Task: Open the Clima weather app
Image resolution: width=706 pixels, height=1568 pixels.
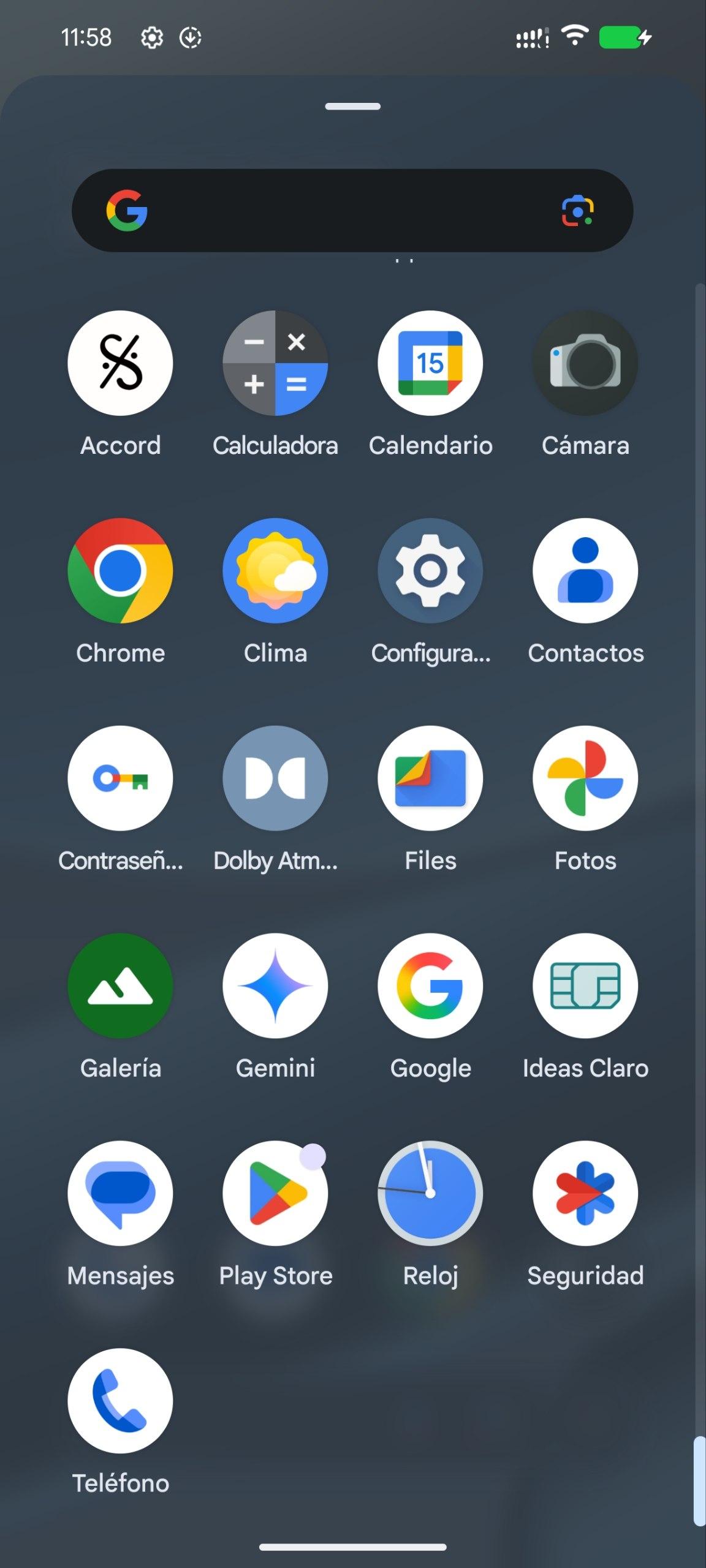Action: 275,571
